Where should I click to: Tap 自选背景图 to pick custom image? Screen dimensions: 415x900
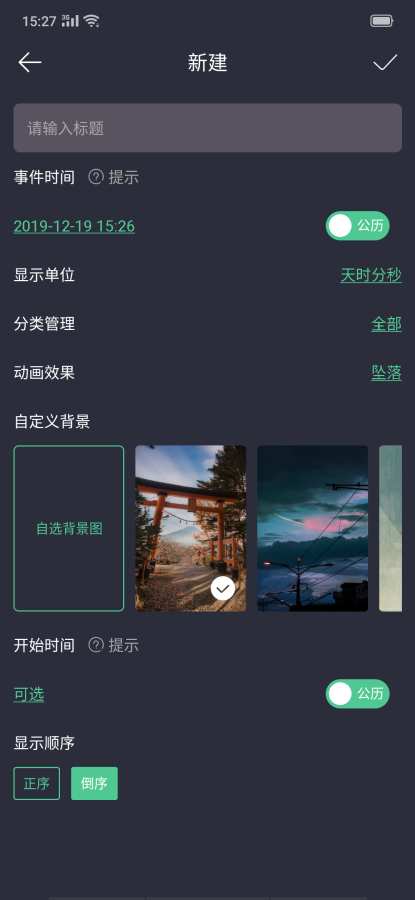[x=69, y=529]
